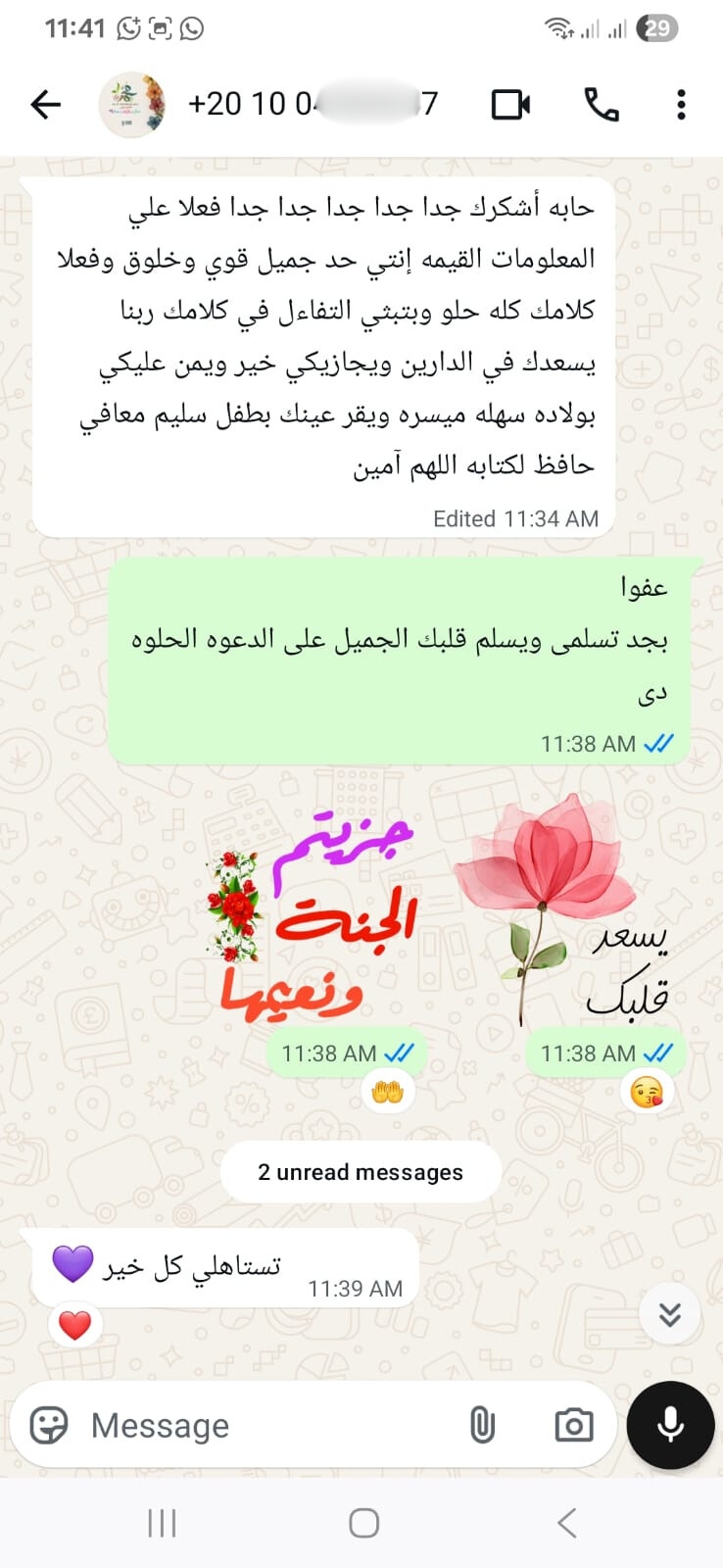View the heart reaction on the last message

tap(74, 1326)
